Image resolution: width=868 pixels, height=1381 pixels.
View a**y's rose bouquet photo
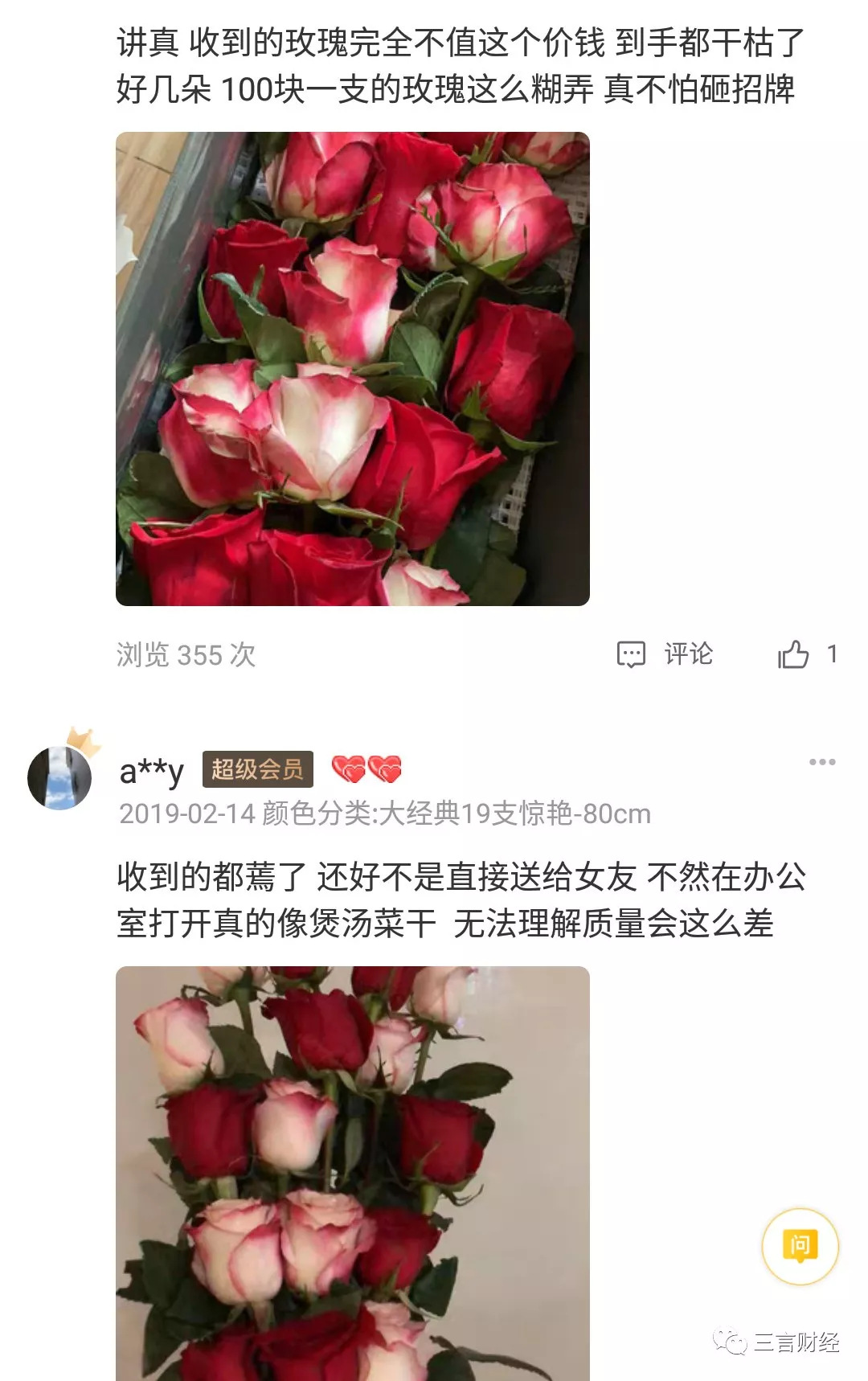[352, 1172]
